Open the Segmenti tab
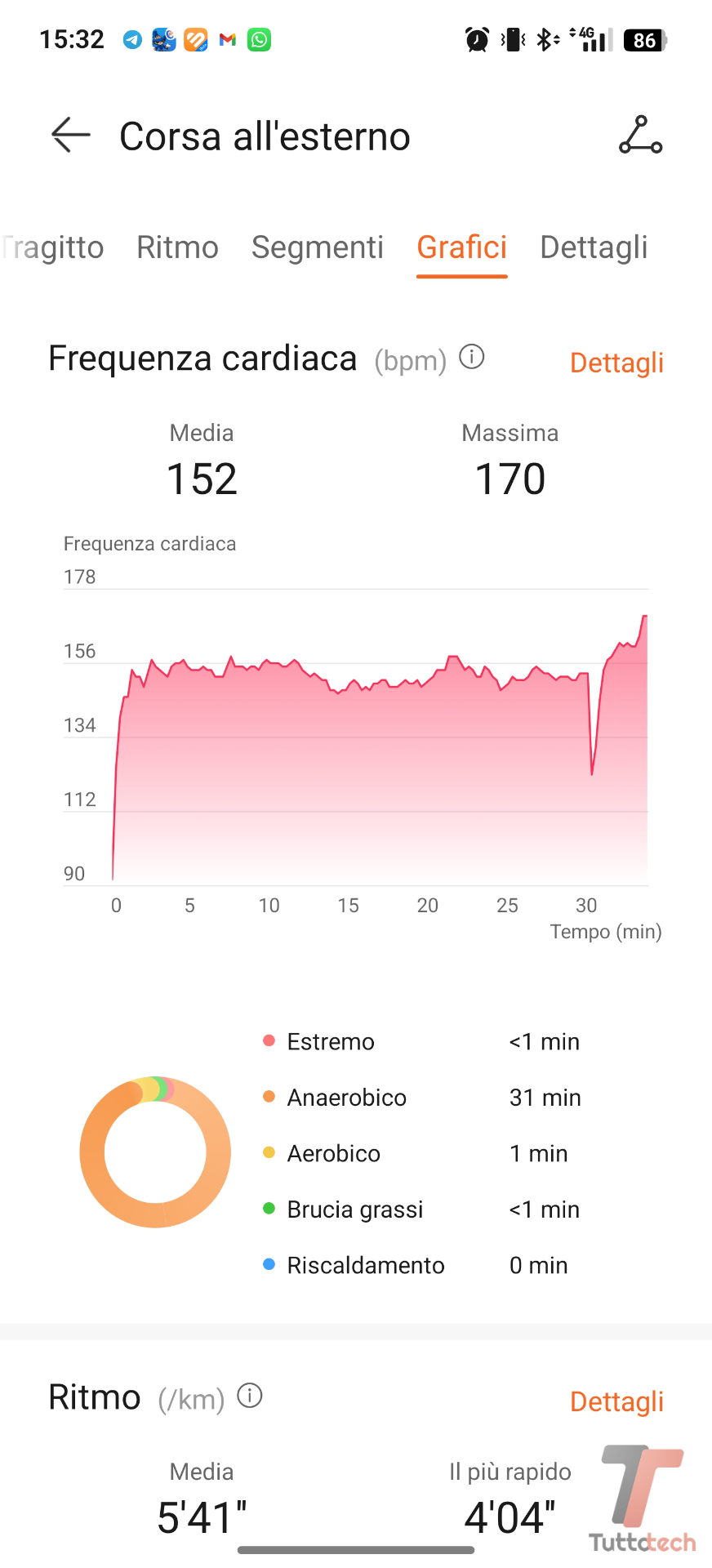The height and width of the screenshot is (1568, 712). pyautogui.click(x=317, y=247)
